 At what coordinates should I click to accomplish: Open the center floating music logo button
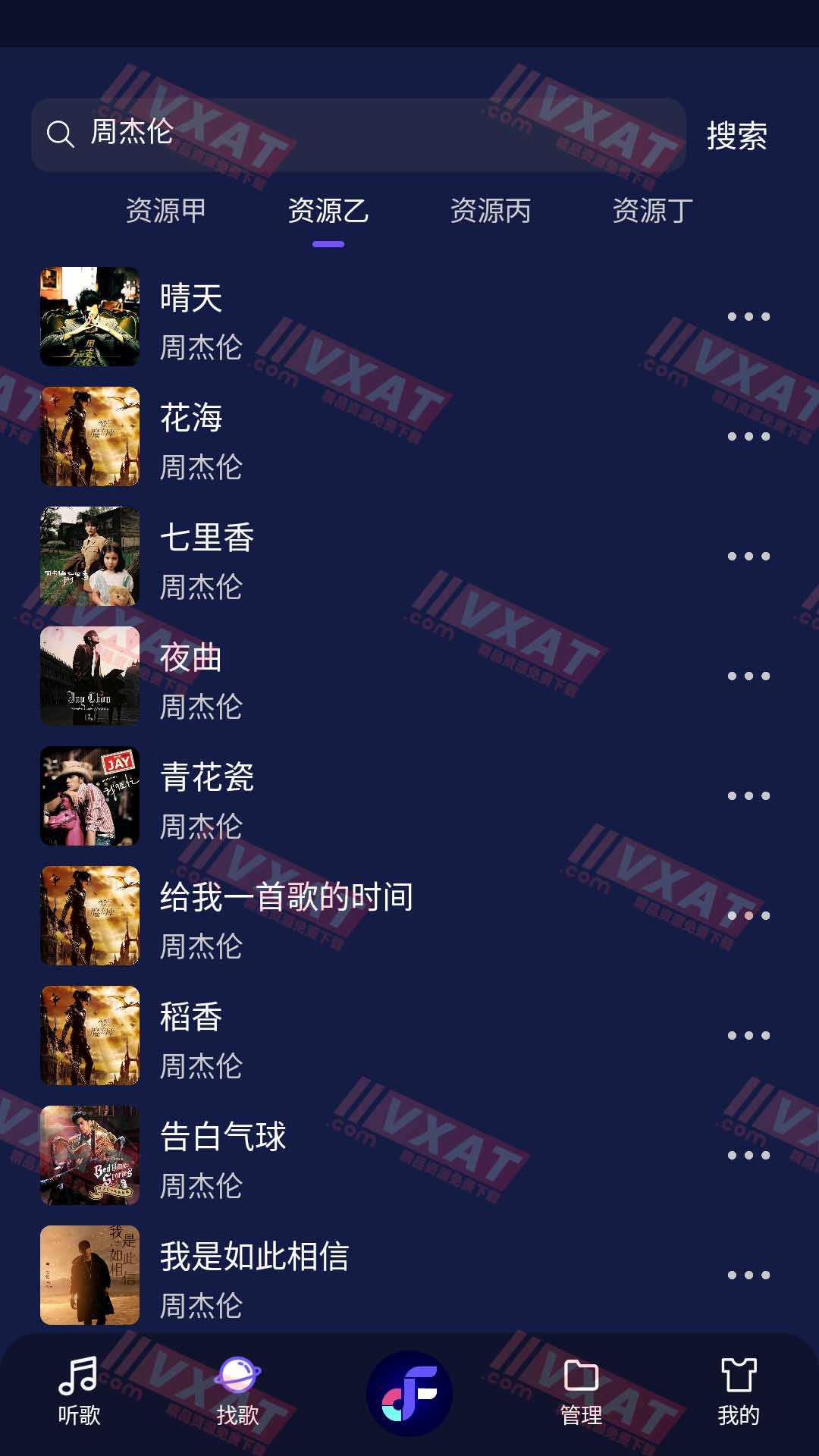pyautogui.click(x=409, y=1392)
